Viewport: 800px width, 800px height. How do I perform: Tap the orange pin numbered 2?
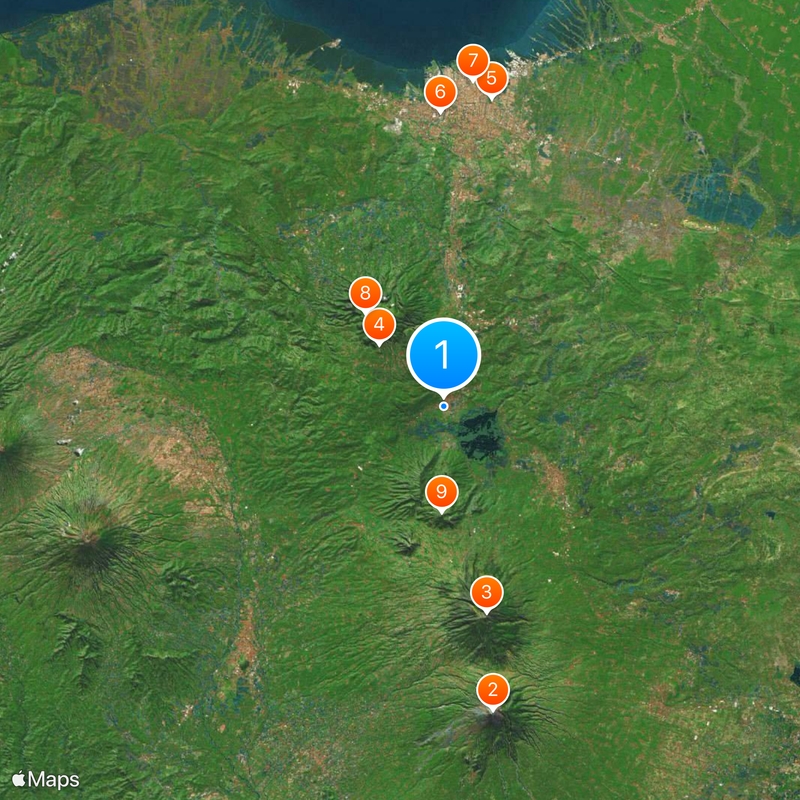pos(492,690)
